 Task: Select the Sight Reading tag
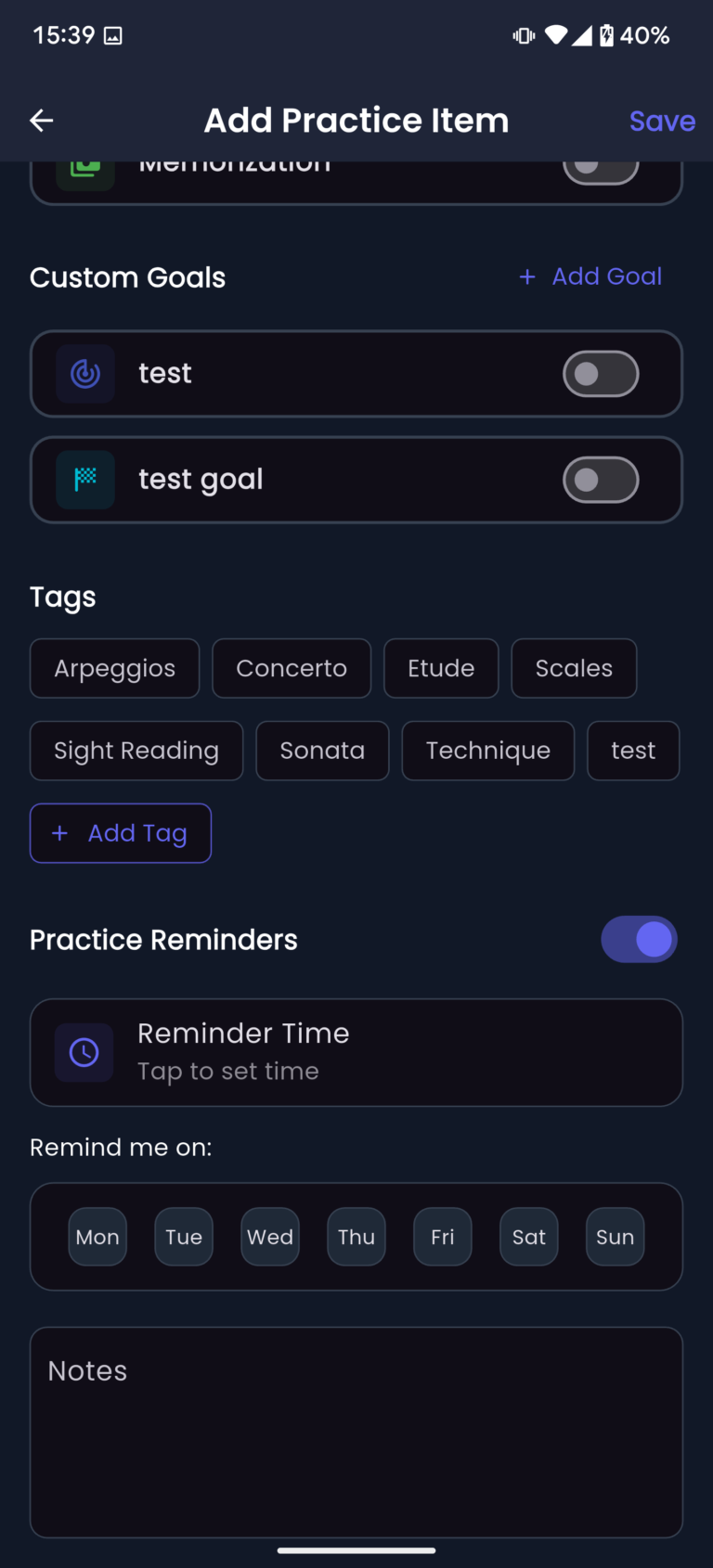coord(136,751)
